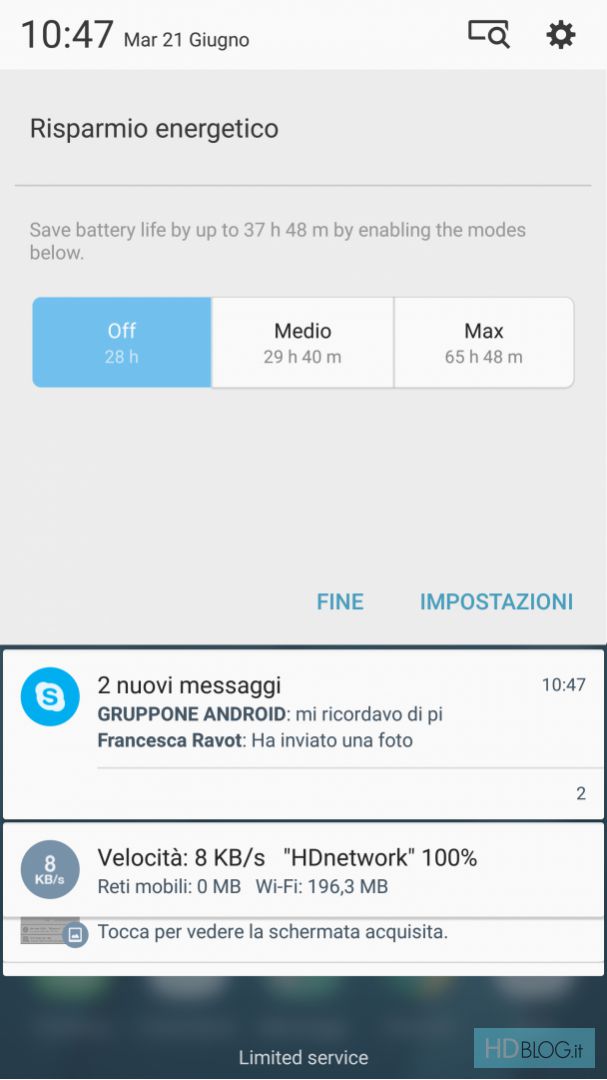The width and height of the screenshot is (607, 1080).
Task: Open the settings gear icon
Action: click(560, 35)
